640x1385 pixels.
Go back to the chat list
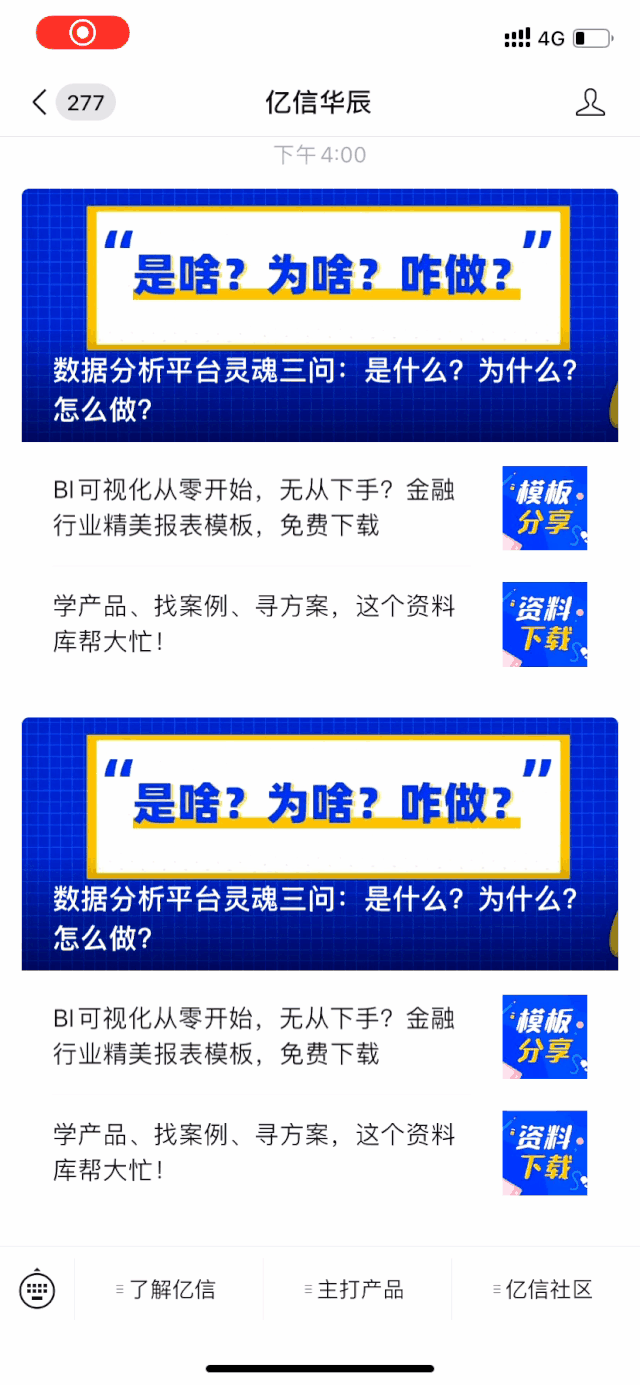[x=40, y=102]
